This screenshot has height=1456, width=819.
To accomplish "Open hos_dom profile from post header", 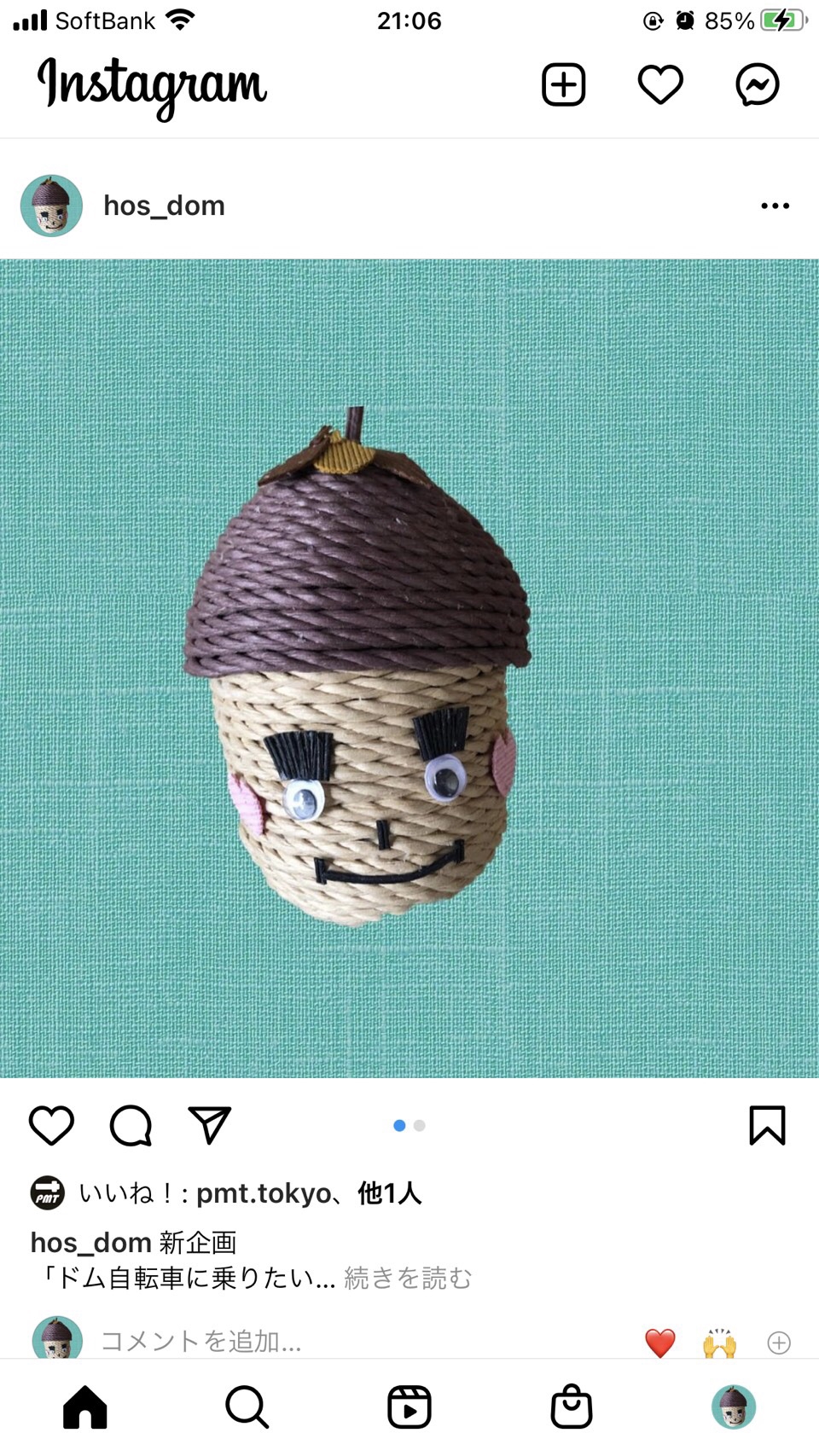I will tap(164, 206).
